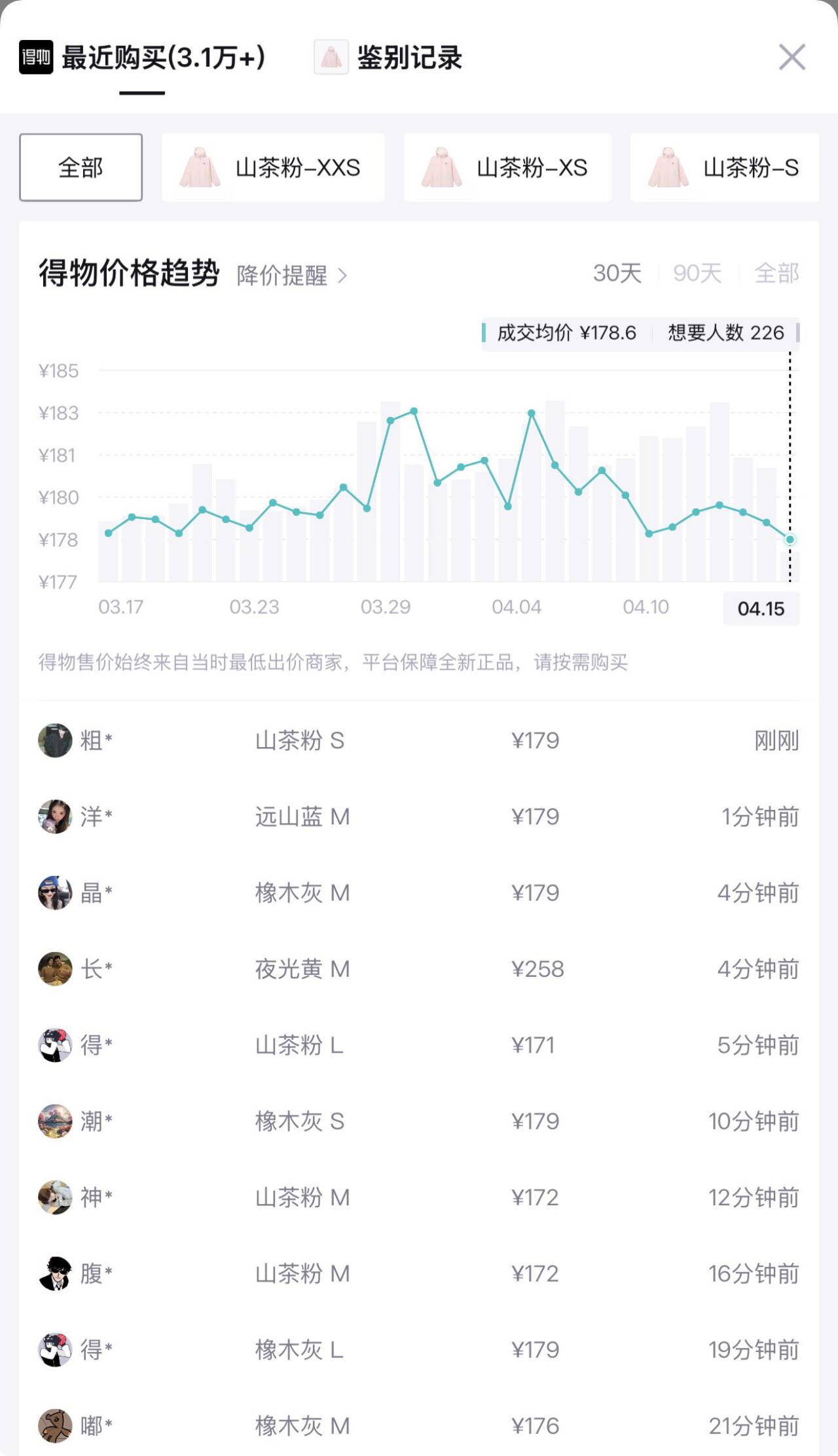Open 降价提醒 price drop alert
This screenshot has height=1456, width=838.
point(291,275)
